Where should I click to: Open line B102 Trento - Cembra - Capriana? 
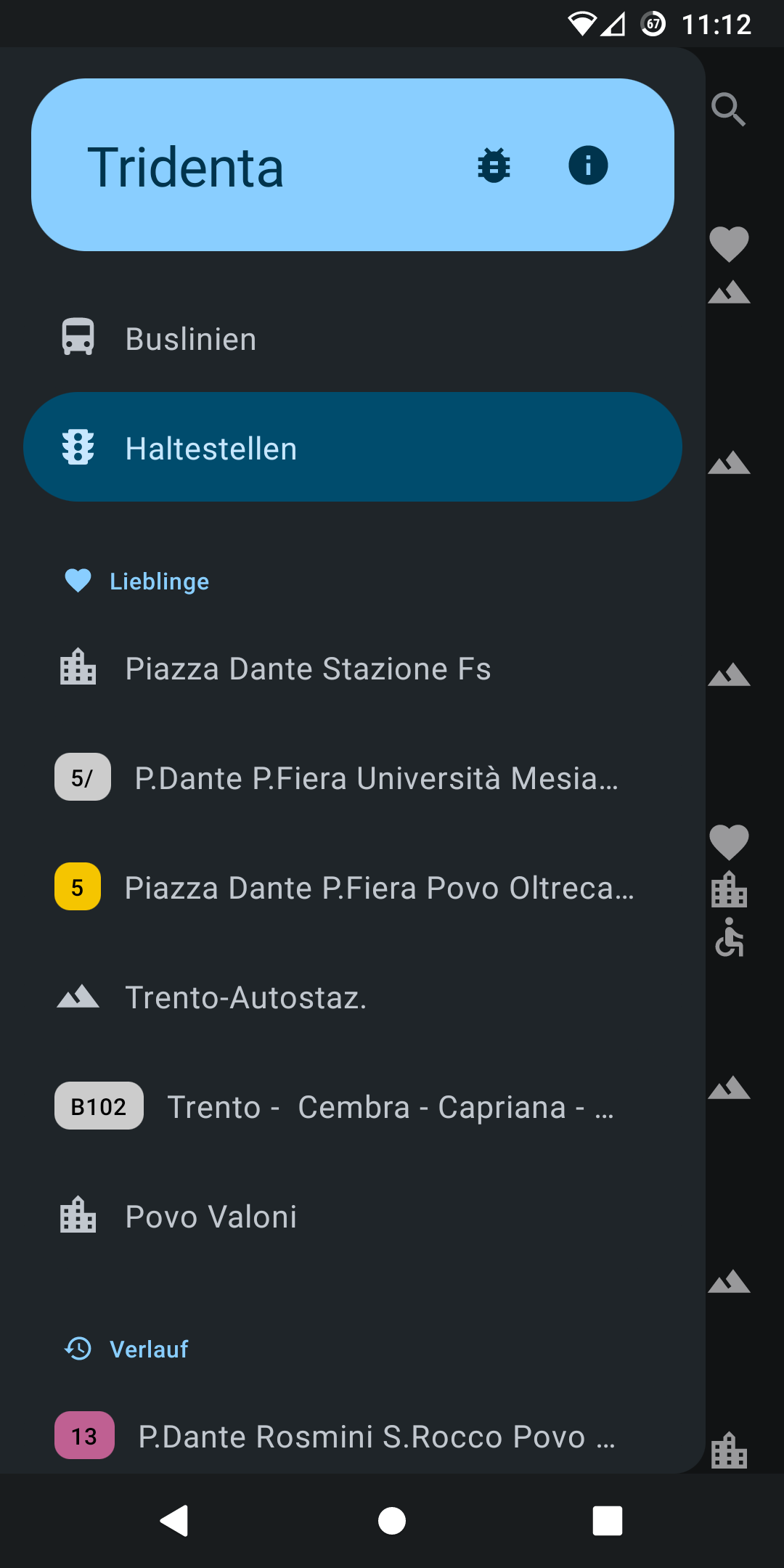coord(352,1107)
